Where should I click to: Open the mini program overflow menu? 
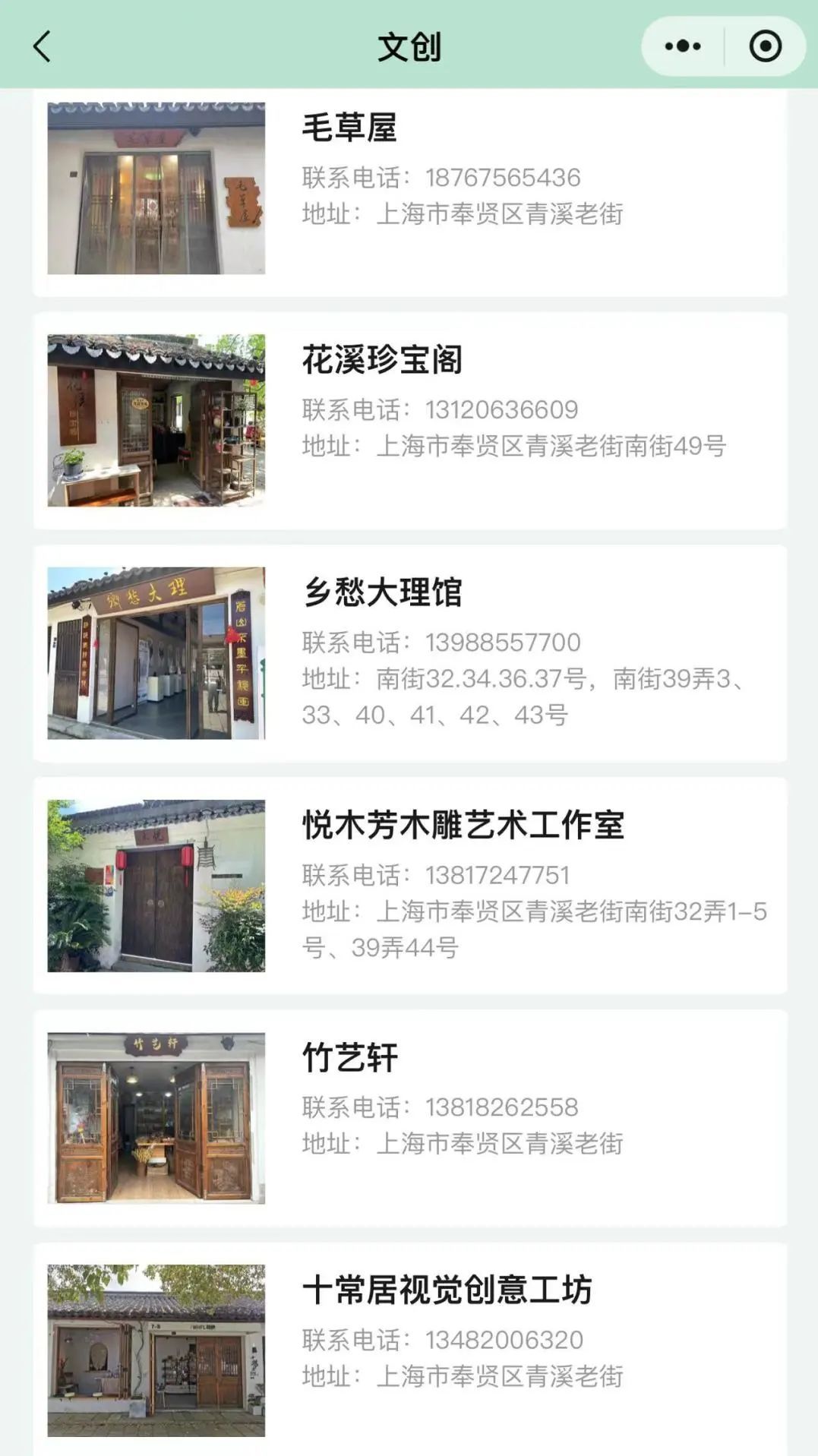[682, 46]
